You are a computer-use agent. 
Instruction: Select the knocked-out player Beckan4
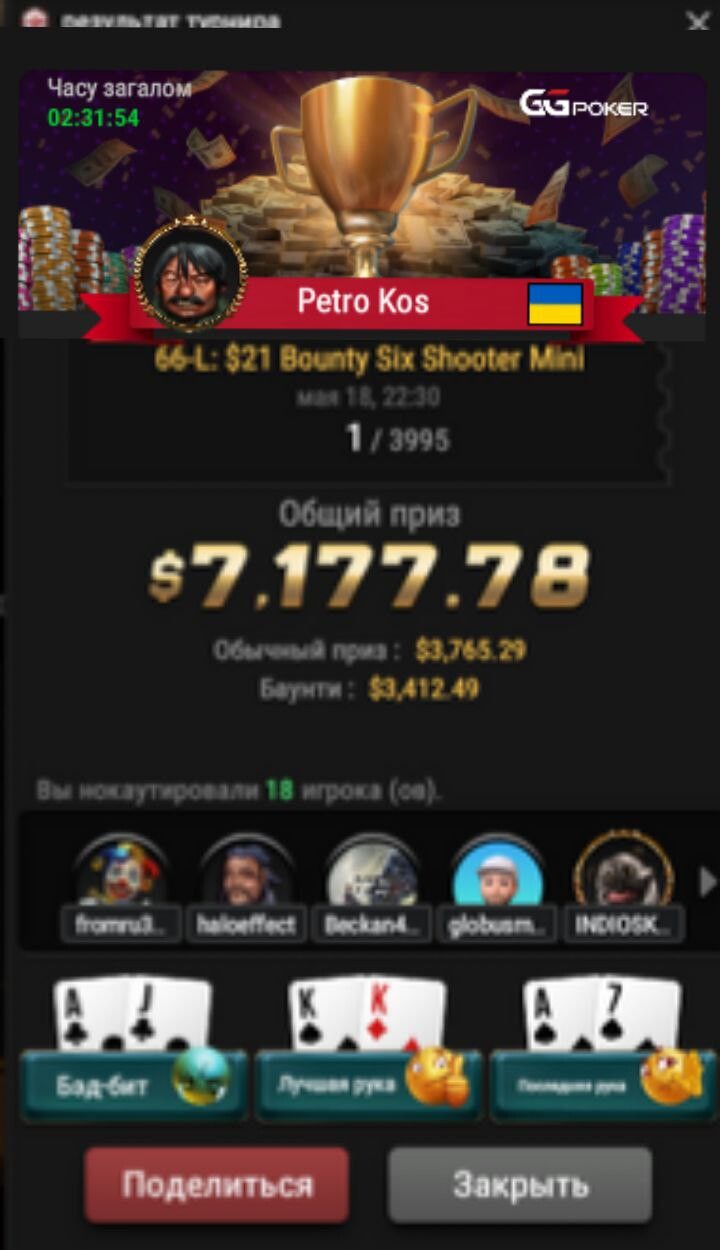[x=372, y=887]
